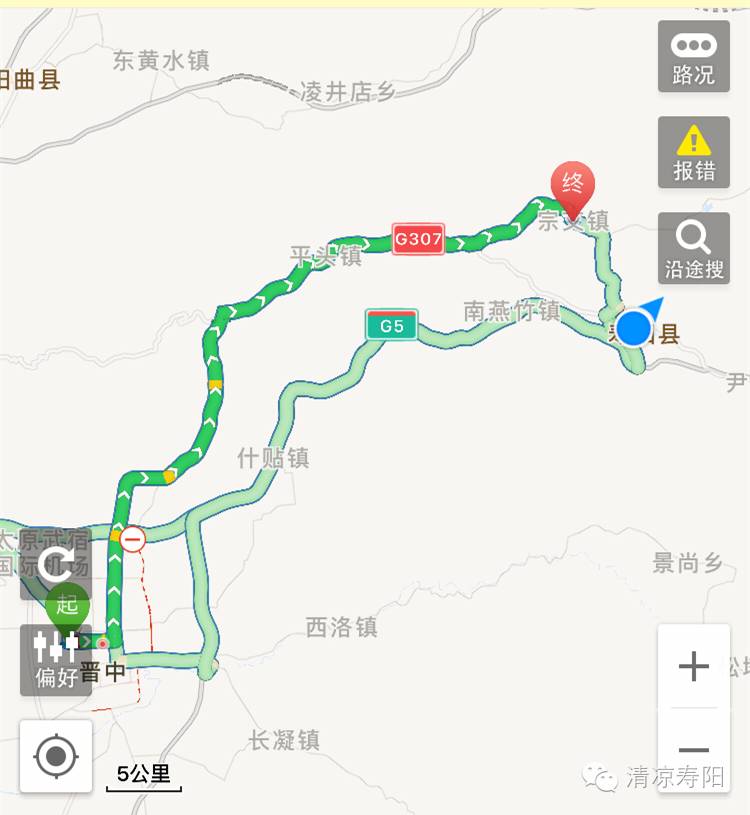Recenter map on my current location

[56, 756]
